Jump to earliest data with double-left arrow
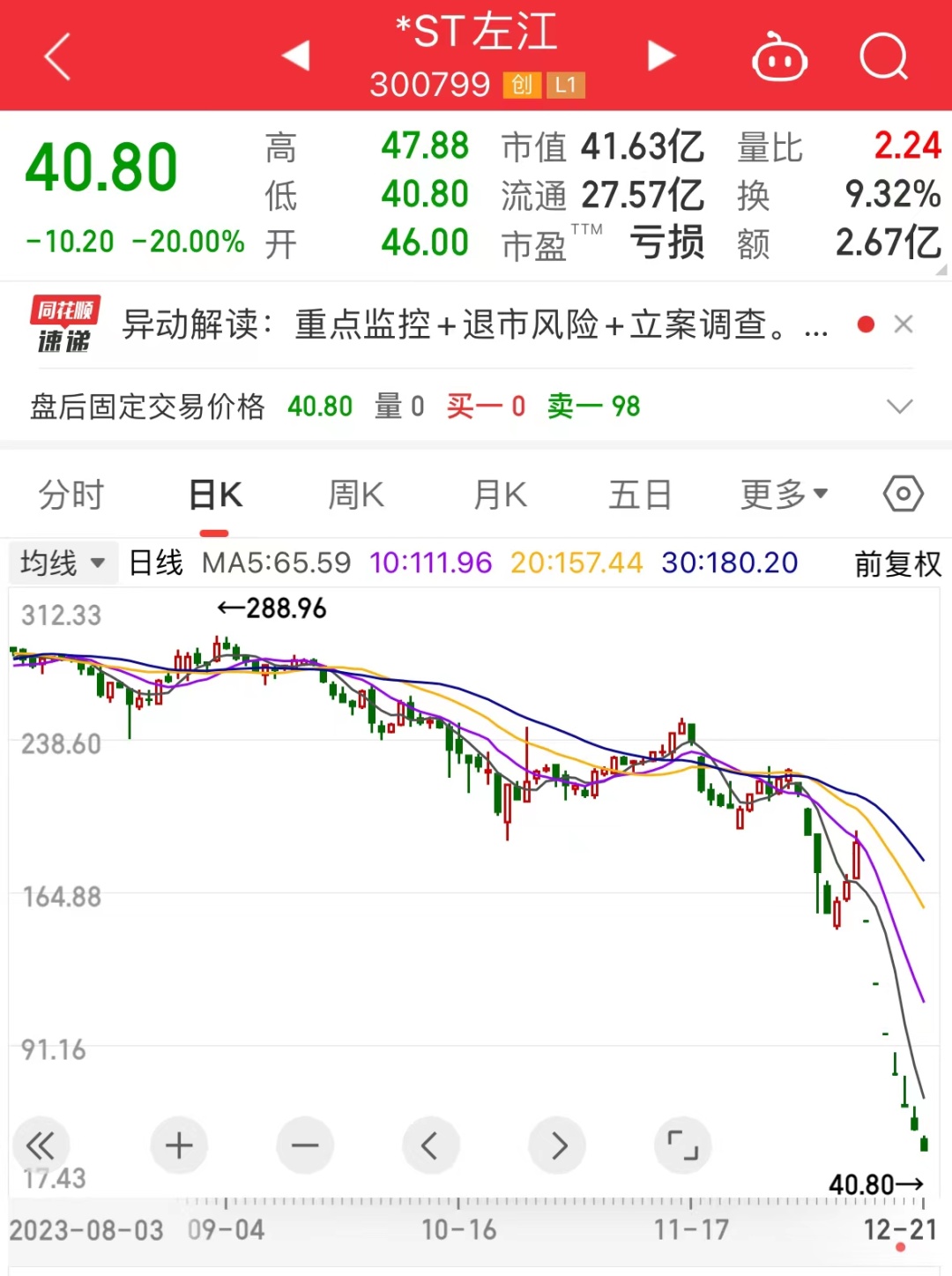 pos(41,1145)
